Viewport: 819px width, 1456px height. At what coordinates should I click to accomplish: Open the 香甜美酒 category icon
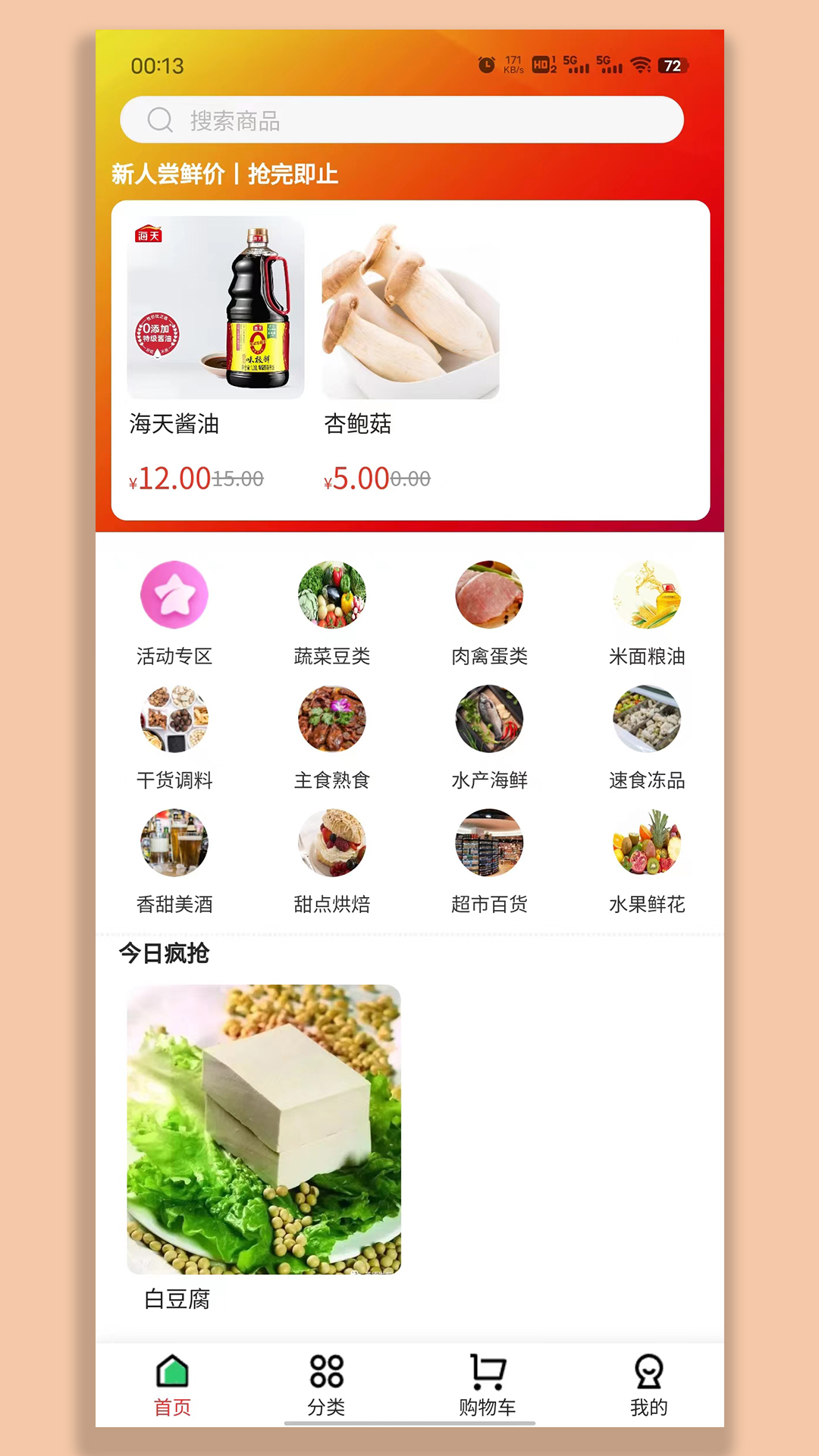pos(174,843)
